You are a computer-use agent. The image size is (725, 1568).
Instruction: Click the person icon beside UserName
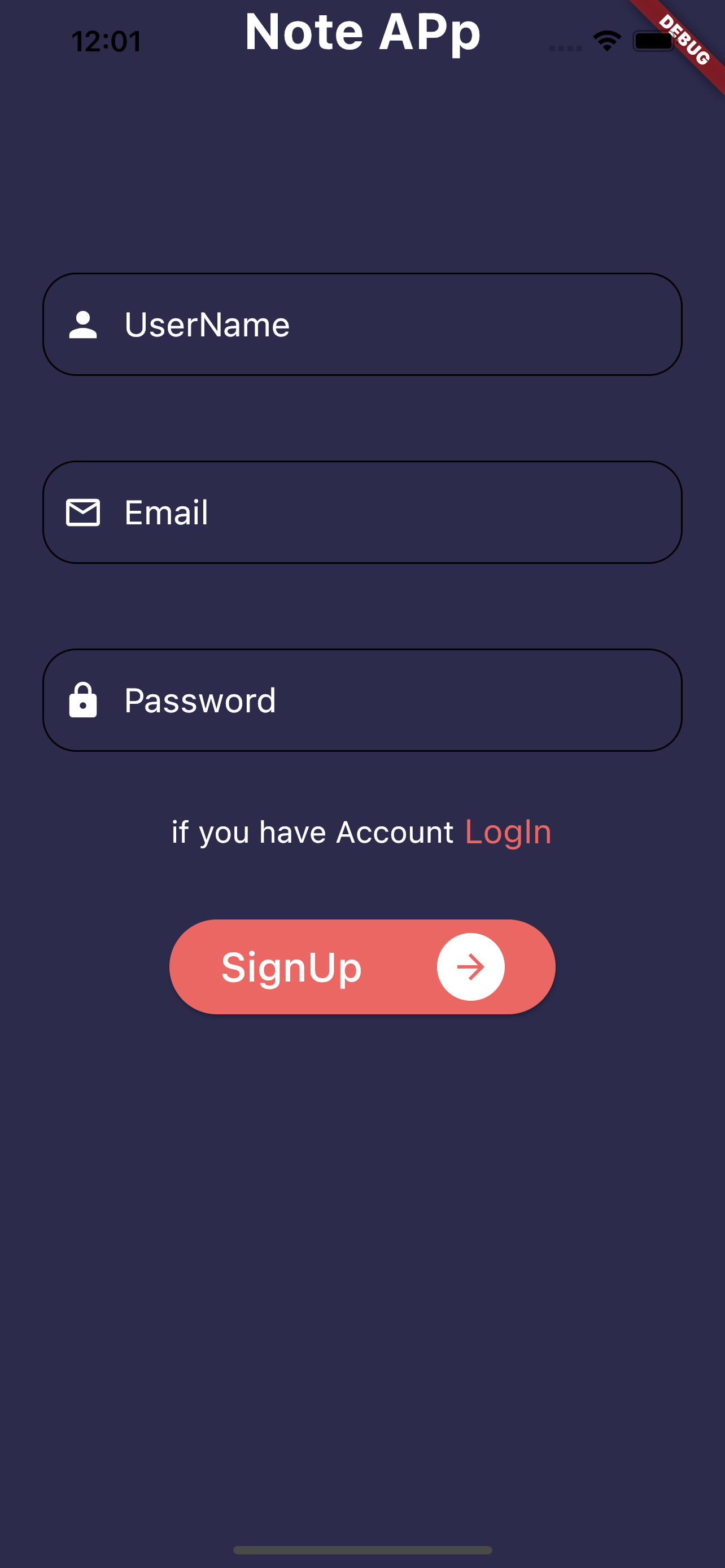[x=84, y=323]
